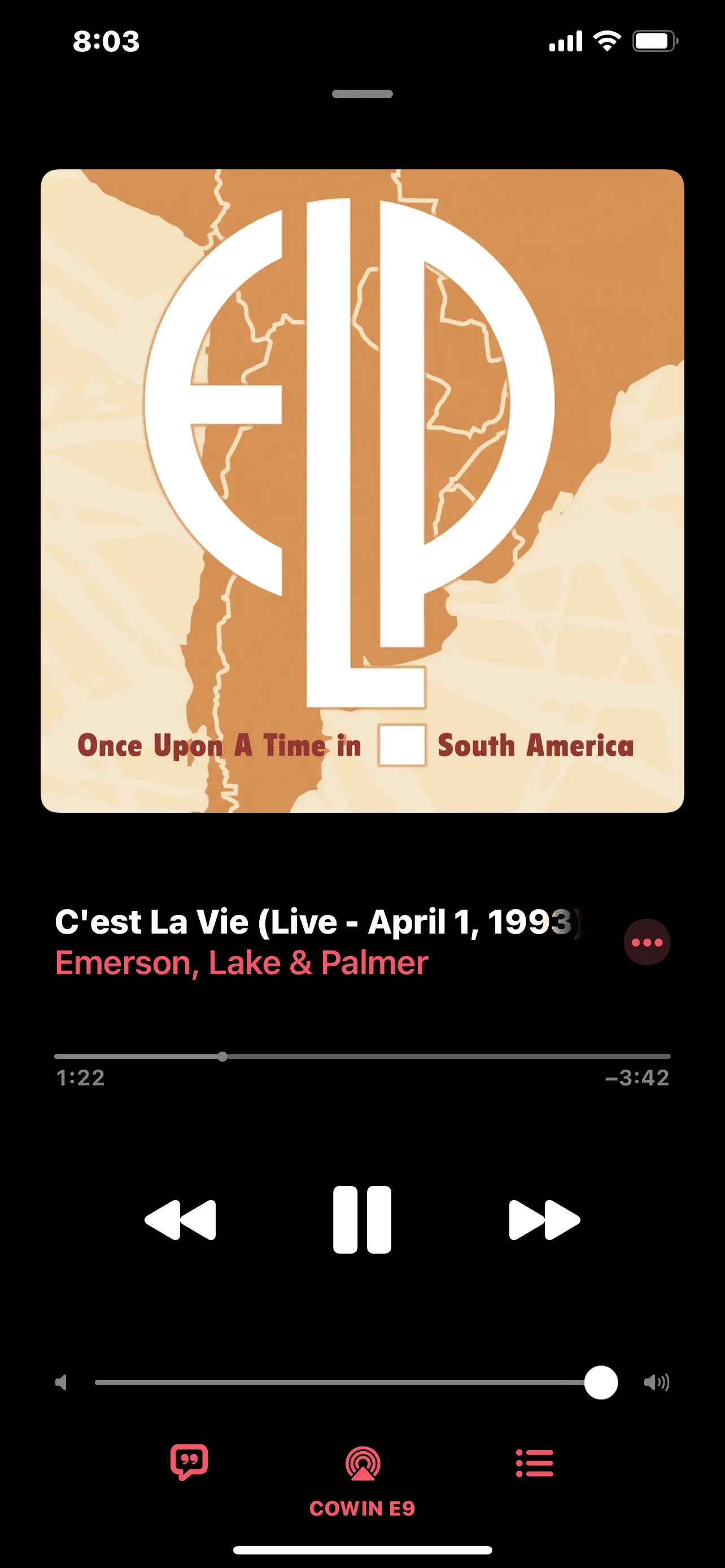
Task: Open the Up Next queue list
Action: [x=535, y=1462]
